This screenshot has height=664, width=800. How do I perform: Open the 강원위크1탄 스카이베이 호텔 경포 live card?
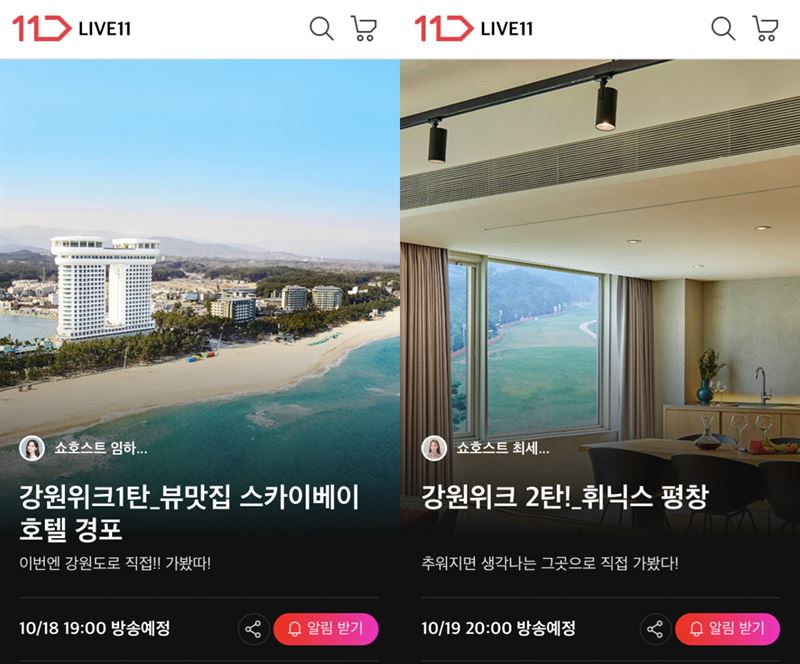tap(190, 511)
